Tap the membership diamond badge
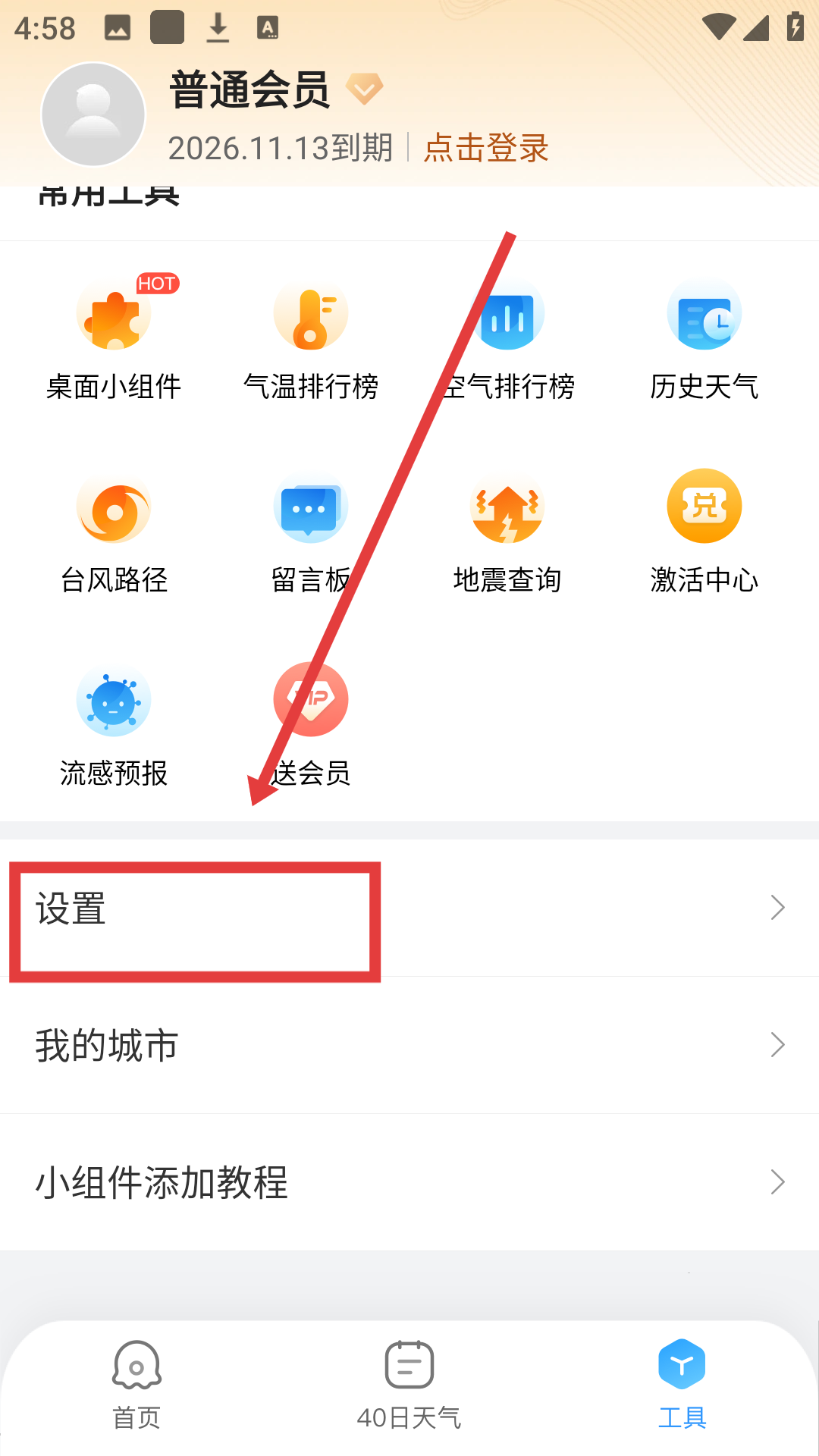The width and height of the screenshot is (819, 1456). coord(365,89)
